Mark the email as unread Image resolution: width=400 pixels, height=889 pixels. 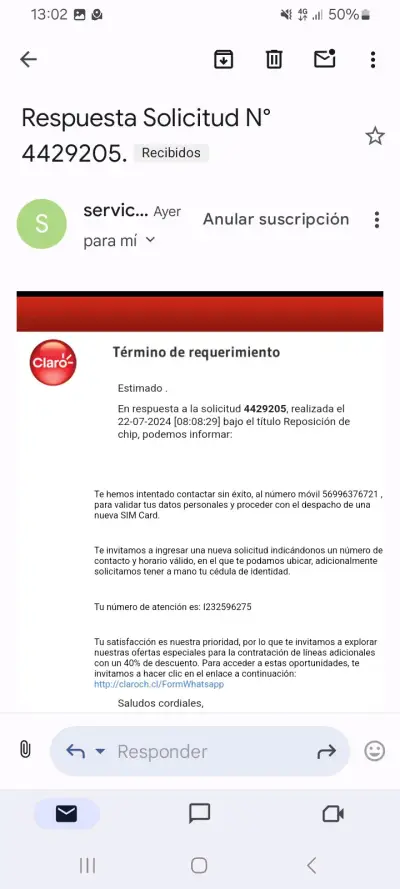[325, 59]
